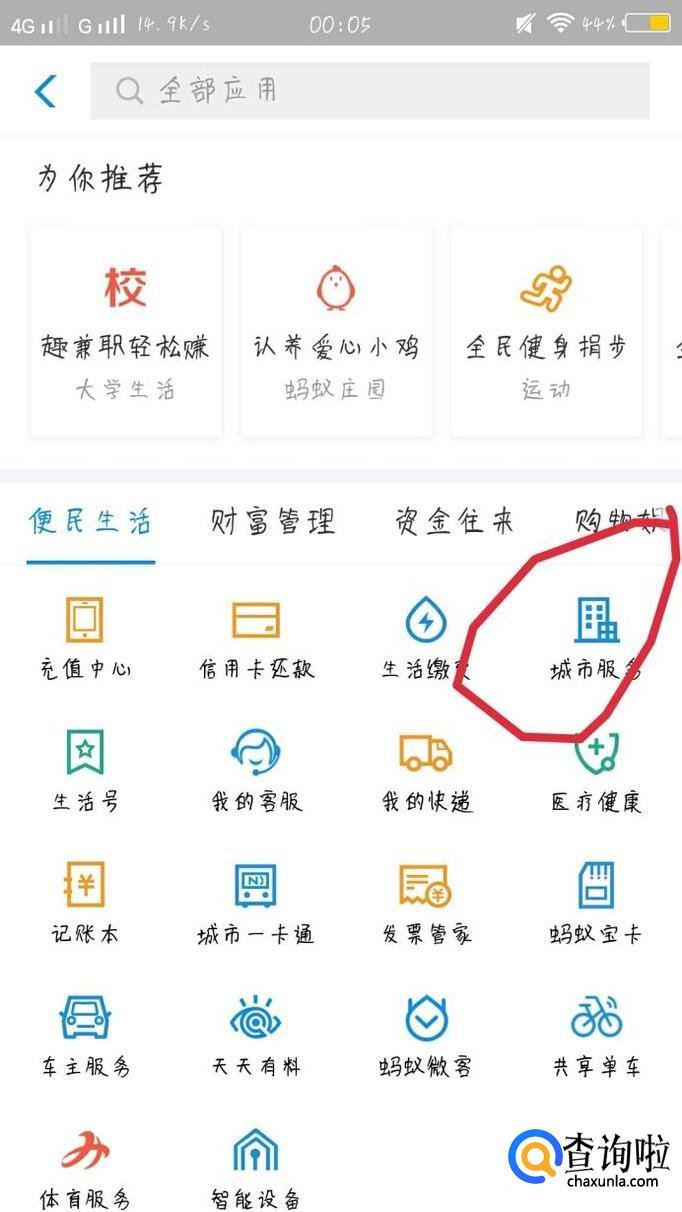This screenshot has height=1212, width=682.
Task: Open 信用卡还款
Action: [x=256, y=638]
